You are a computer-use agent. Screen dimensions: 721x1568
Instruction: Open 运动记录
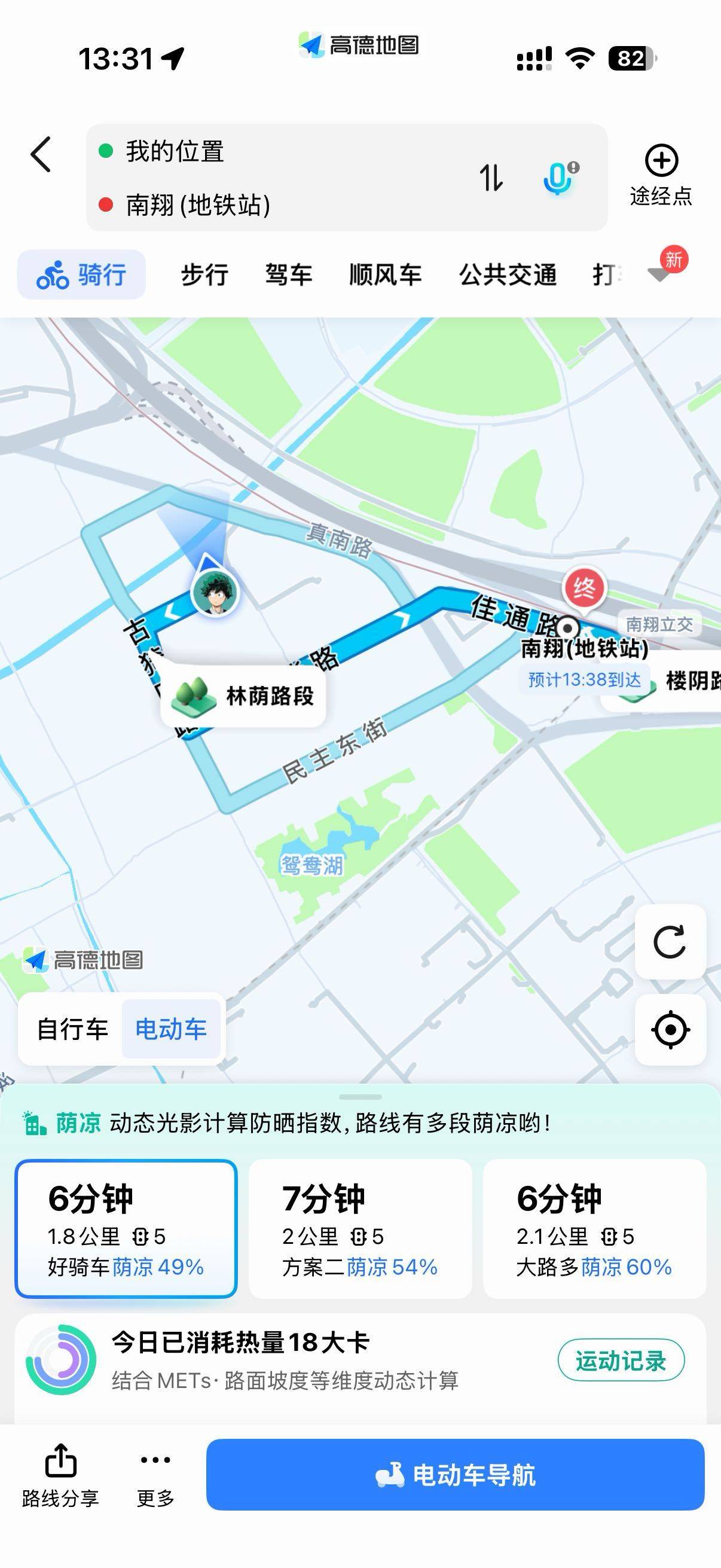coord(621,1360)
